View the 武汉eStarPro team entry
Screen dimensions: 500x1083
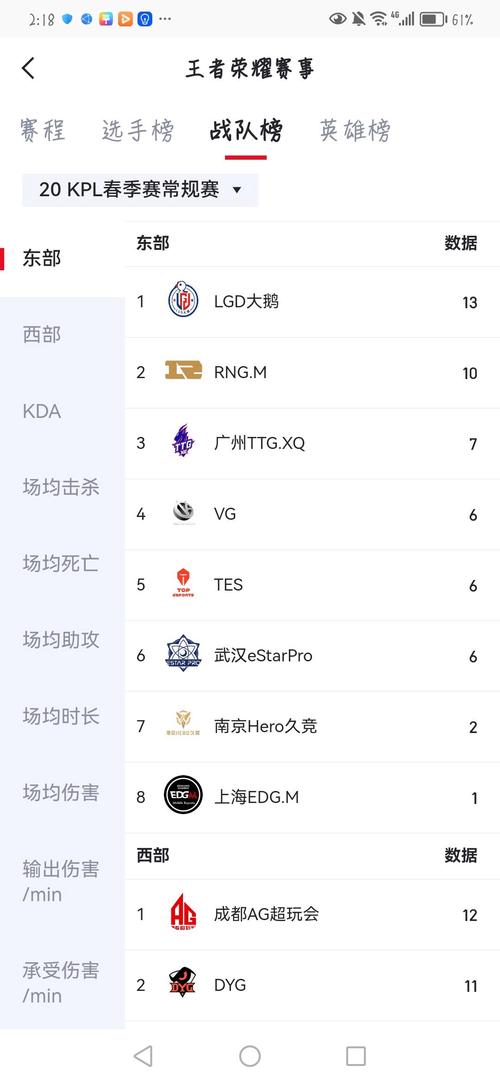(x=312, y=656)
